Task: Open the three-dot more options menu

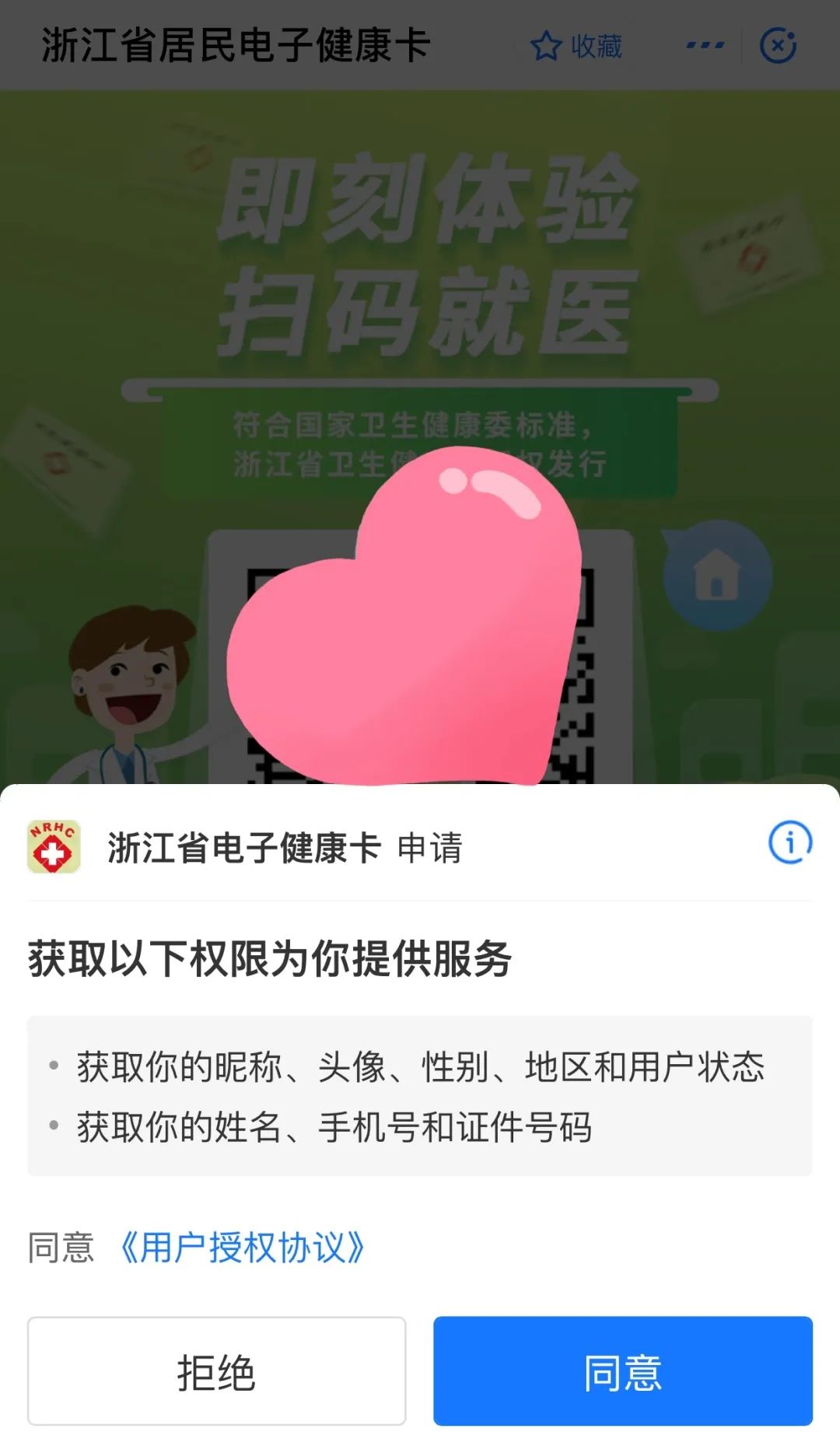Action: 705,46
